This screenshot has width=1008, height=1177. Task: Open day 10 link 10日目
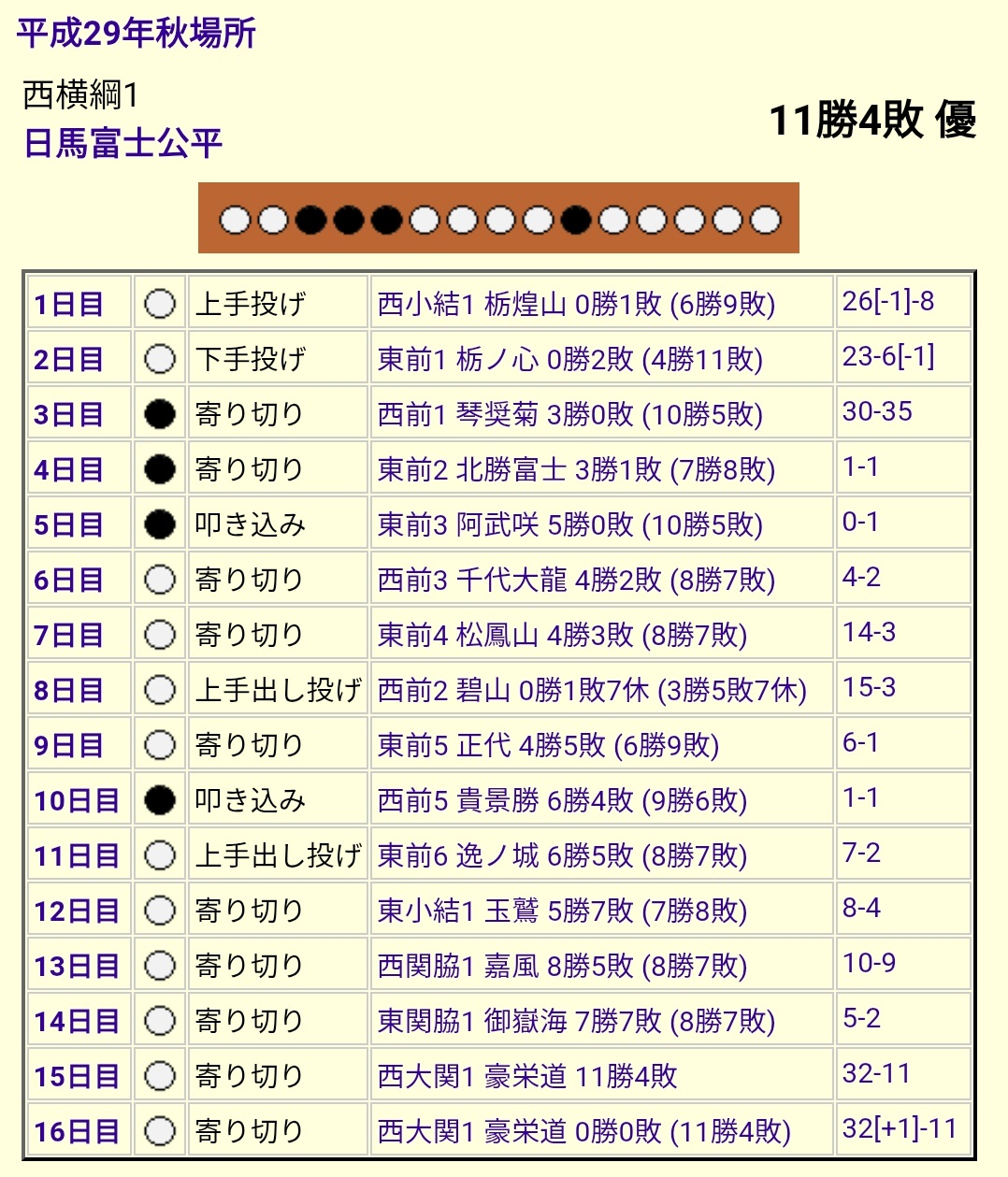(x=77, y=800)
